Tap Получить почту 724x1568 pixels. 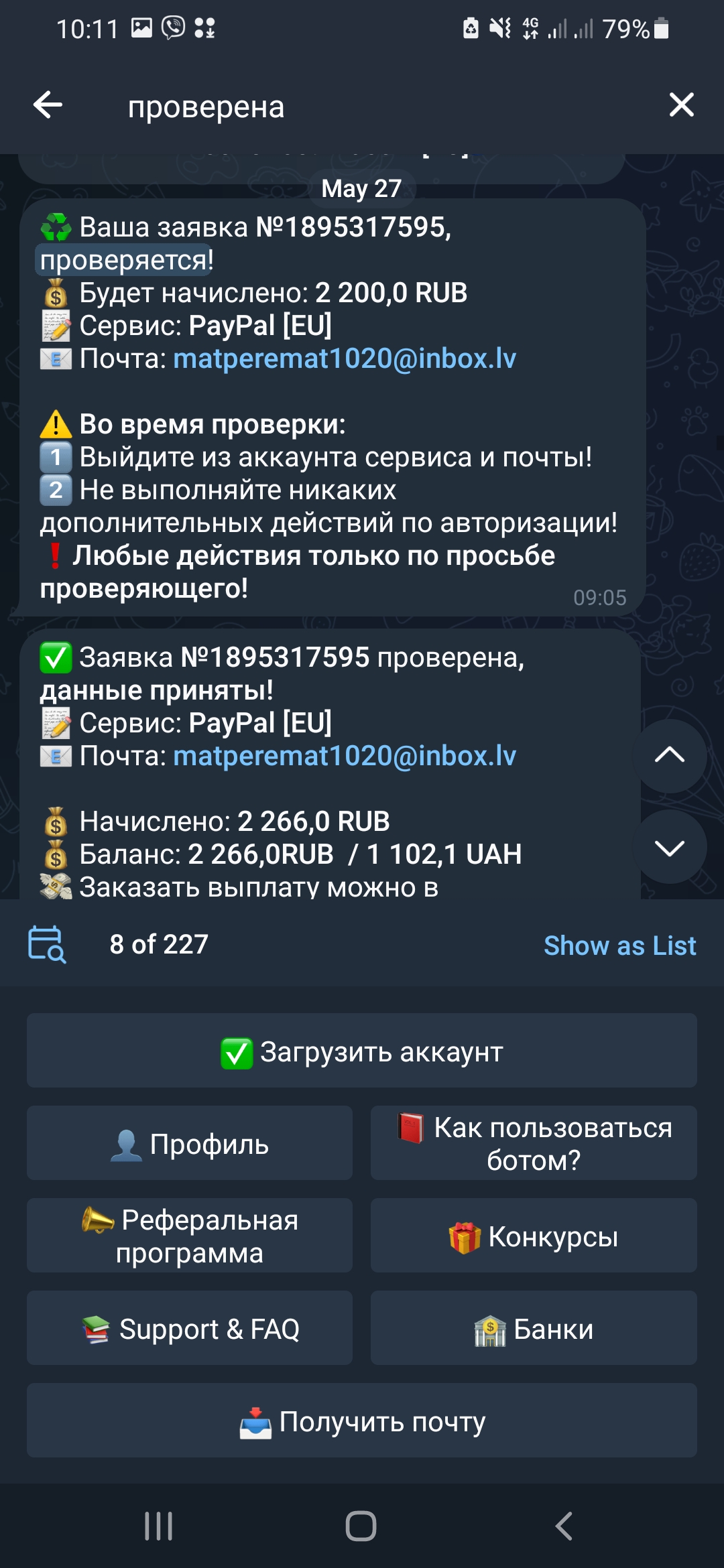click(x=362, y=1421)
